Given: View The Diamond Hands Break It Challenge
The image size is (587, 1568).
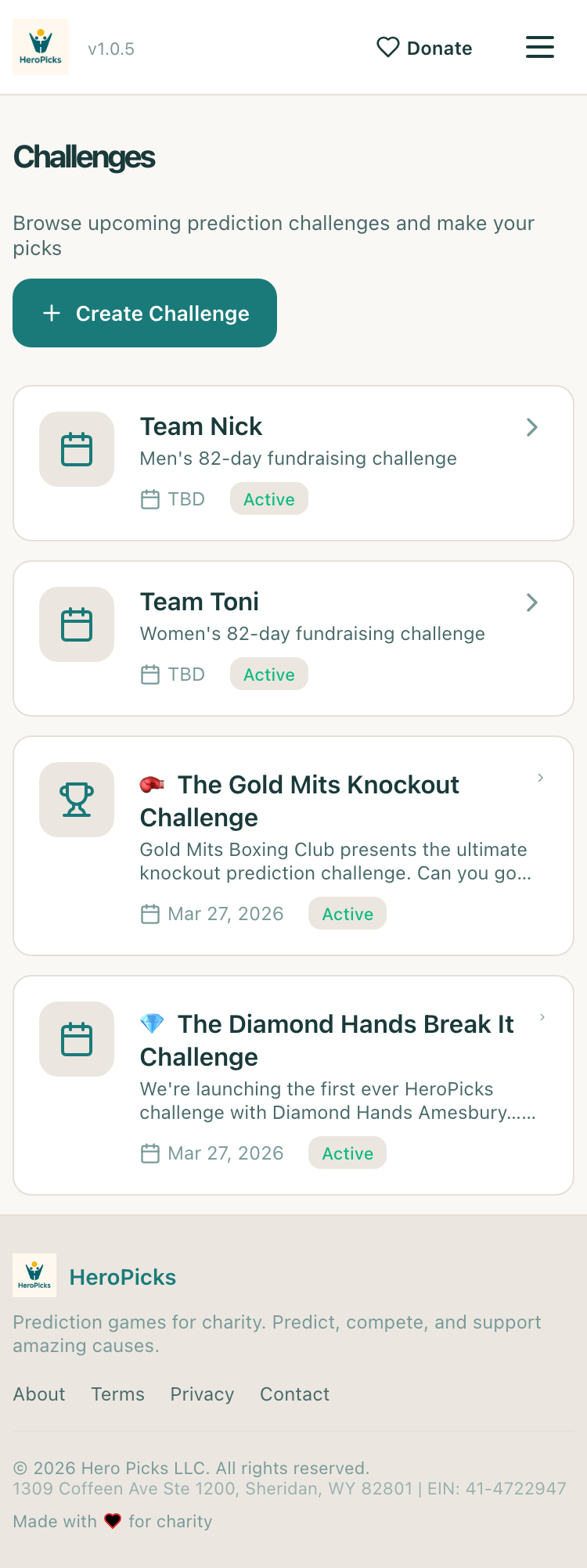Looking at the screenshot, I should click(x=293, y=1084).
